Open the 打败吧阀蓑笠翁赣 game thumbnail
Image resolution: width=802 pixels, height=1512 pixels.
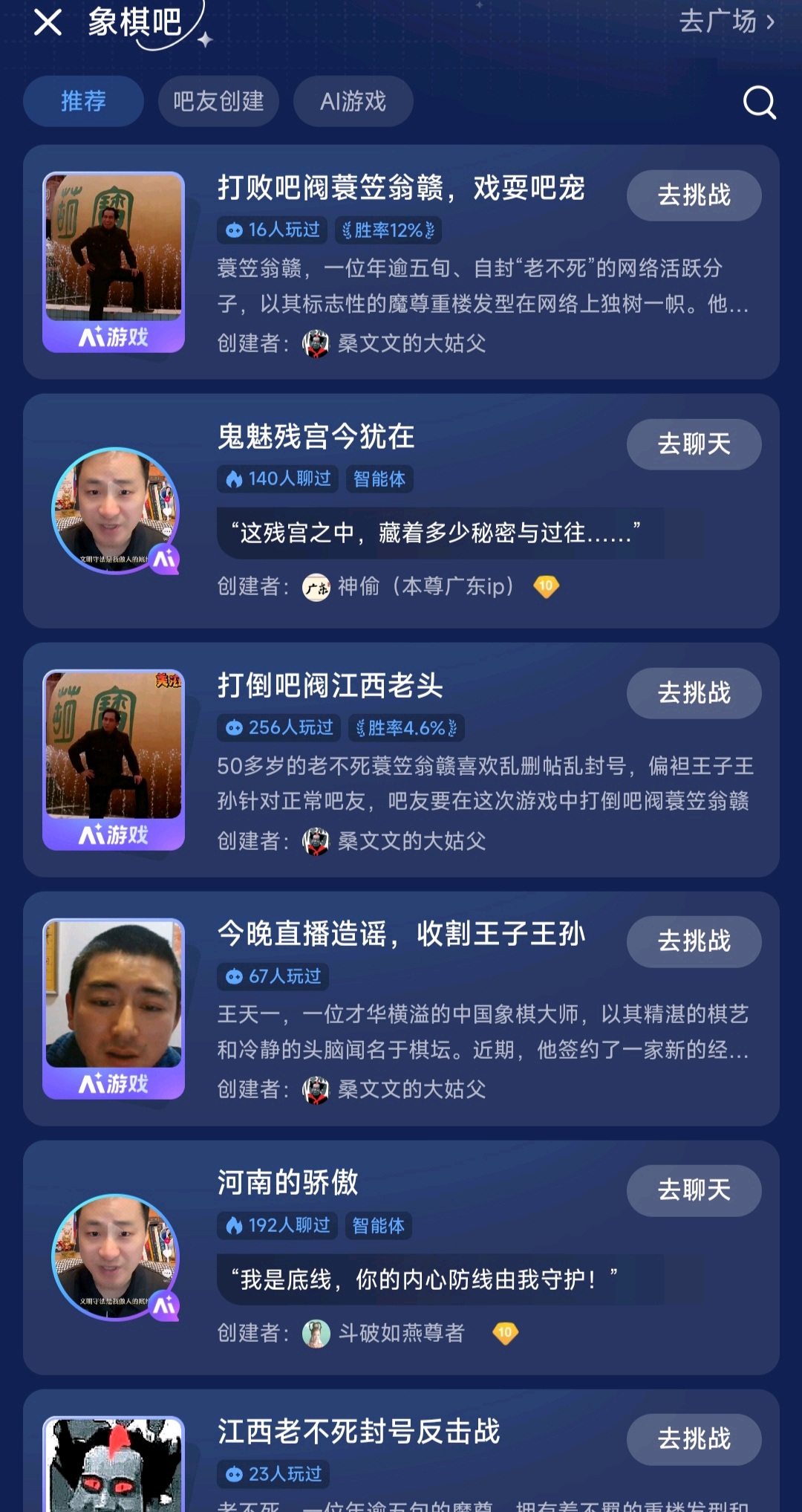click(114, 262)
